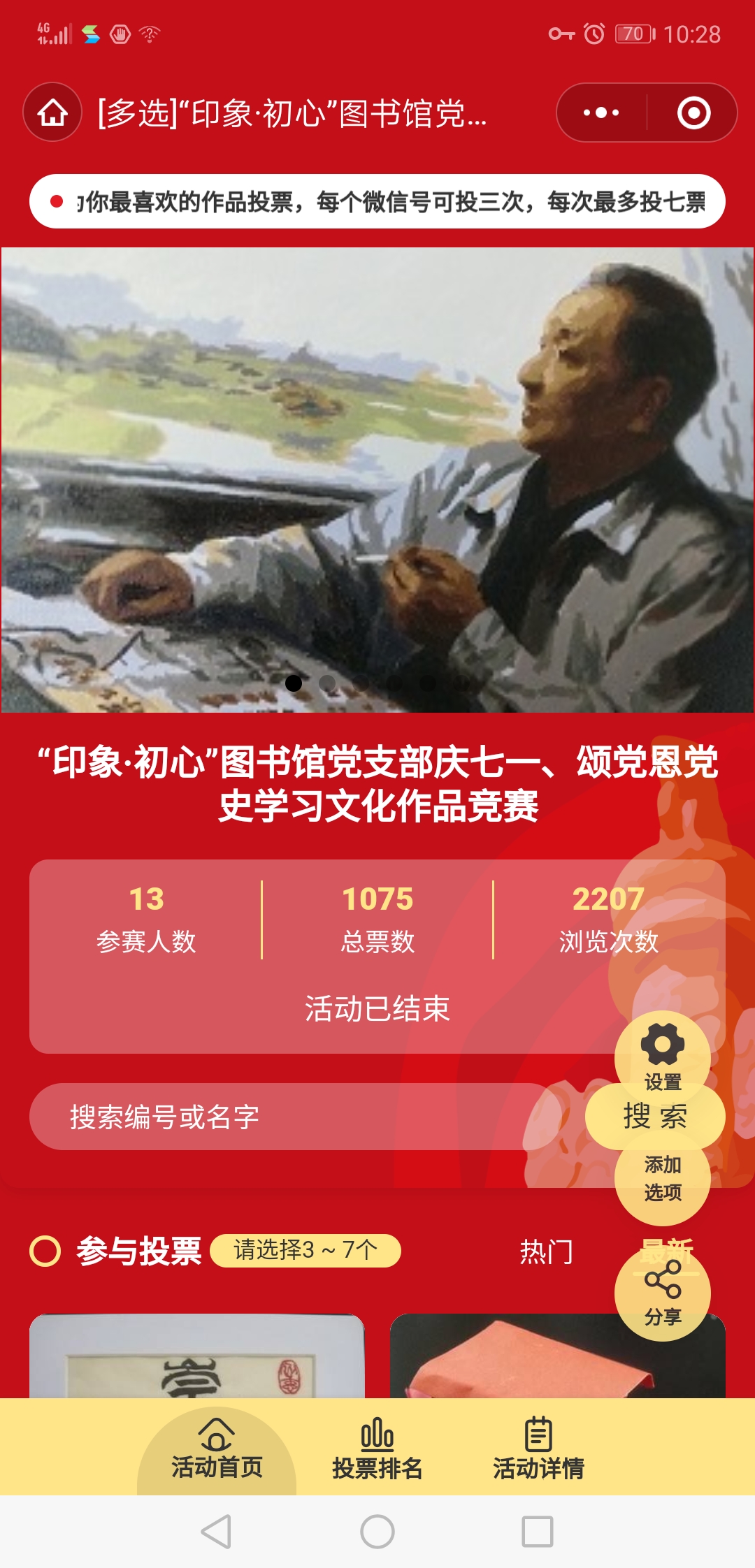Tap the 搜索 button

point(654,1117)
